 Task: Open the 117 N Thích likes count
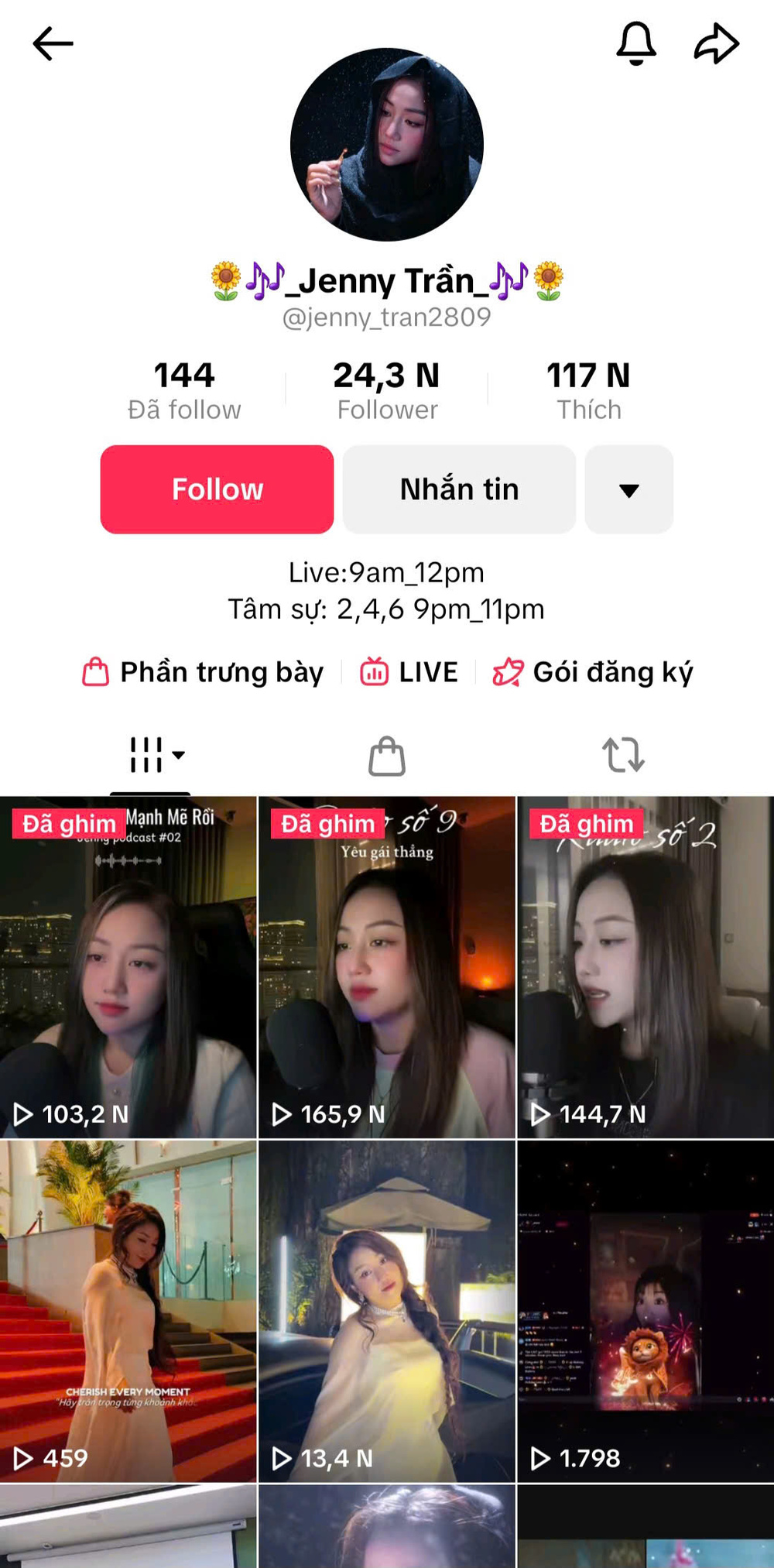[590, 389]
